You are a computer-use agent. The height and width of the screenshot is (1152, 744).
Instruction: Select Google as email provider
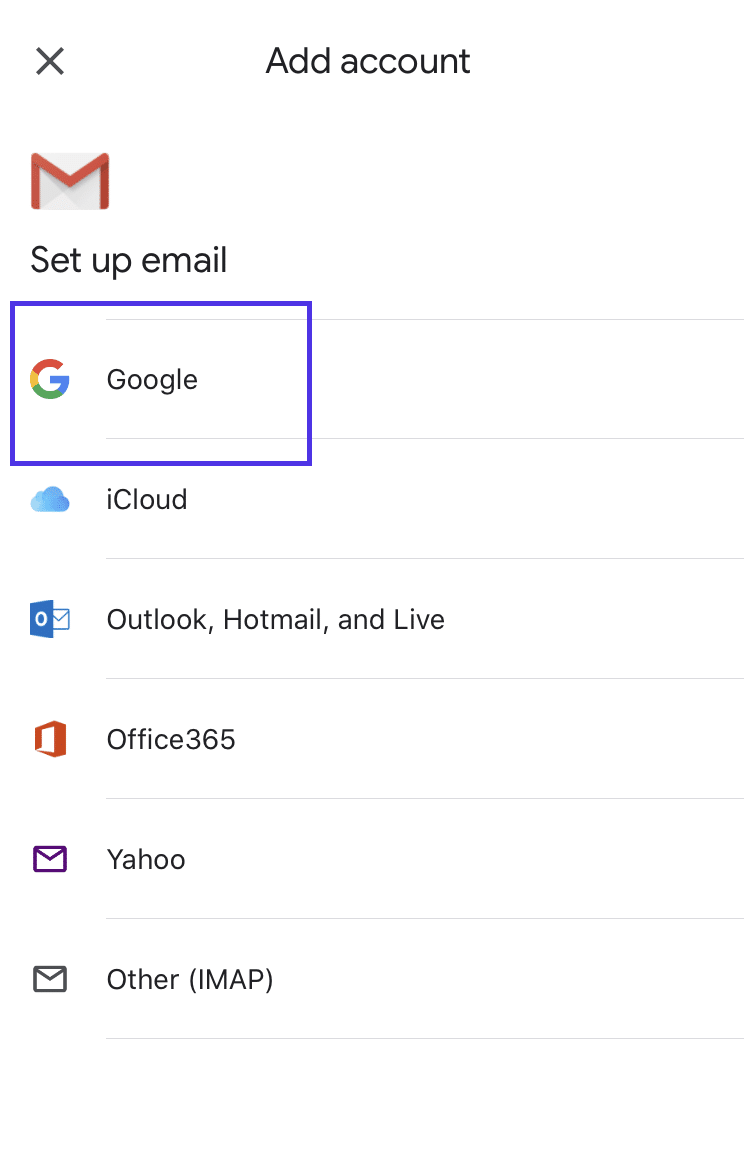pyautogui.click(x=153, y=380)
